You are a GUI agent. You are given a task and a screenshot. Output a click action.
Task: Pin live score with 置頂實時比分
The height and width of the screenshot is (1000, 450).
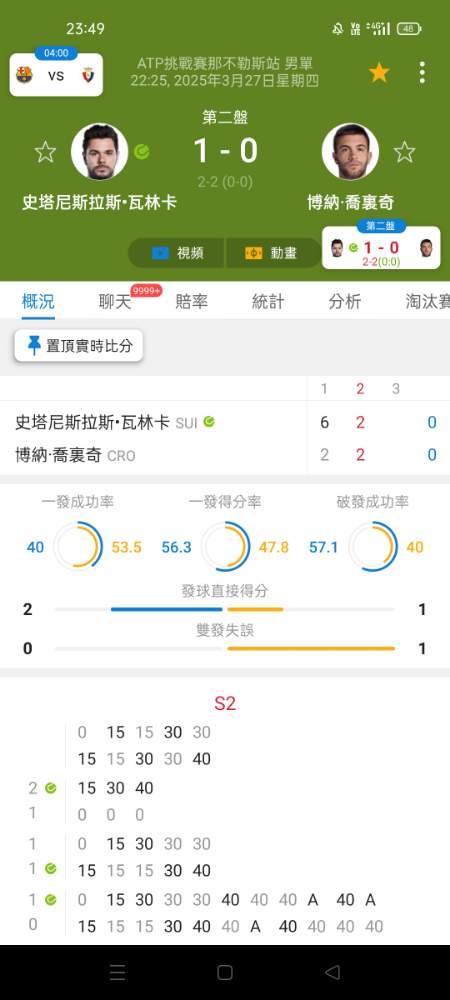(x=79, y=346)
